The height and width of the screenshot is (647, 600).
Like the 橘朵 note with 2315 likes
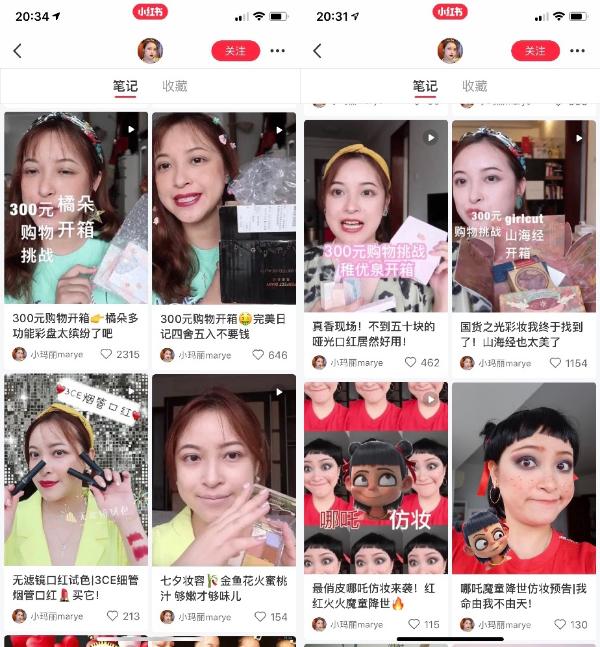106,354
